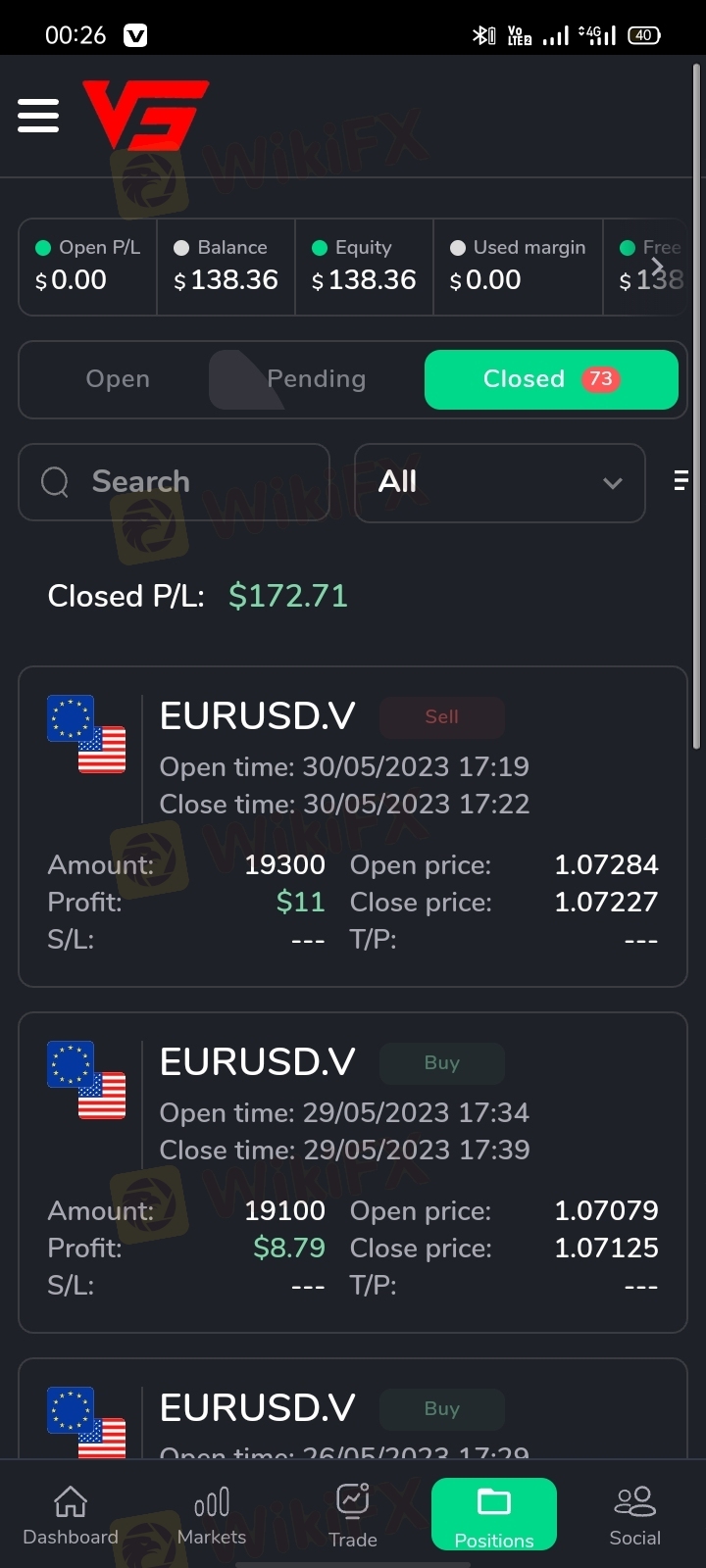Select the Closed positions tab
The height and width of the screenshot is (1568, 706).
[551, 379]
